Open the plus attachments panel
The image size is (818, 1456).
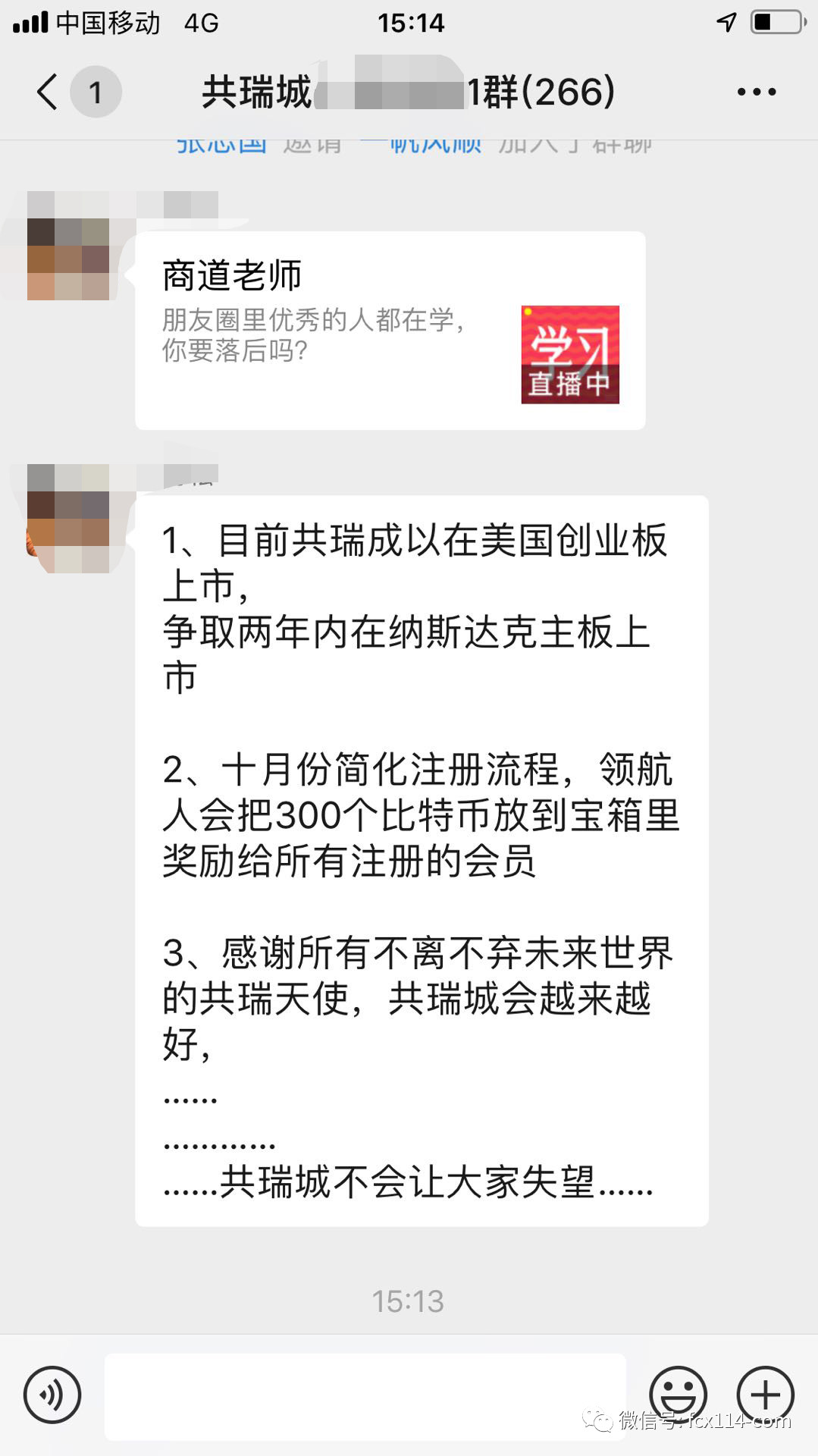(x=765, y=1394)
